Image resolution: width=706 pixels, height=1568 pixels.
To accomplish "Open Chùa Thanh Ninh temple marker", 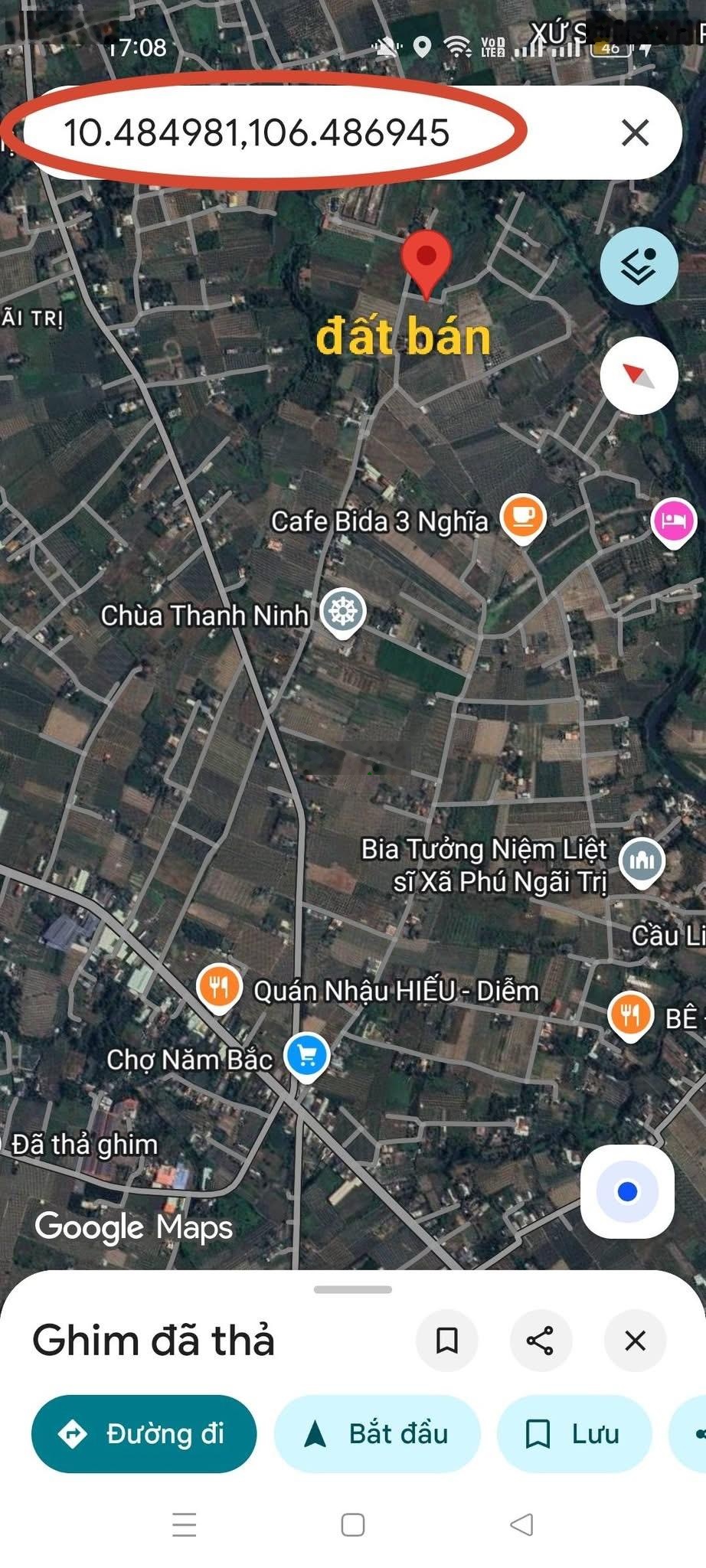I will (342, 612).
